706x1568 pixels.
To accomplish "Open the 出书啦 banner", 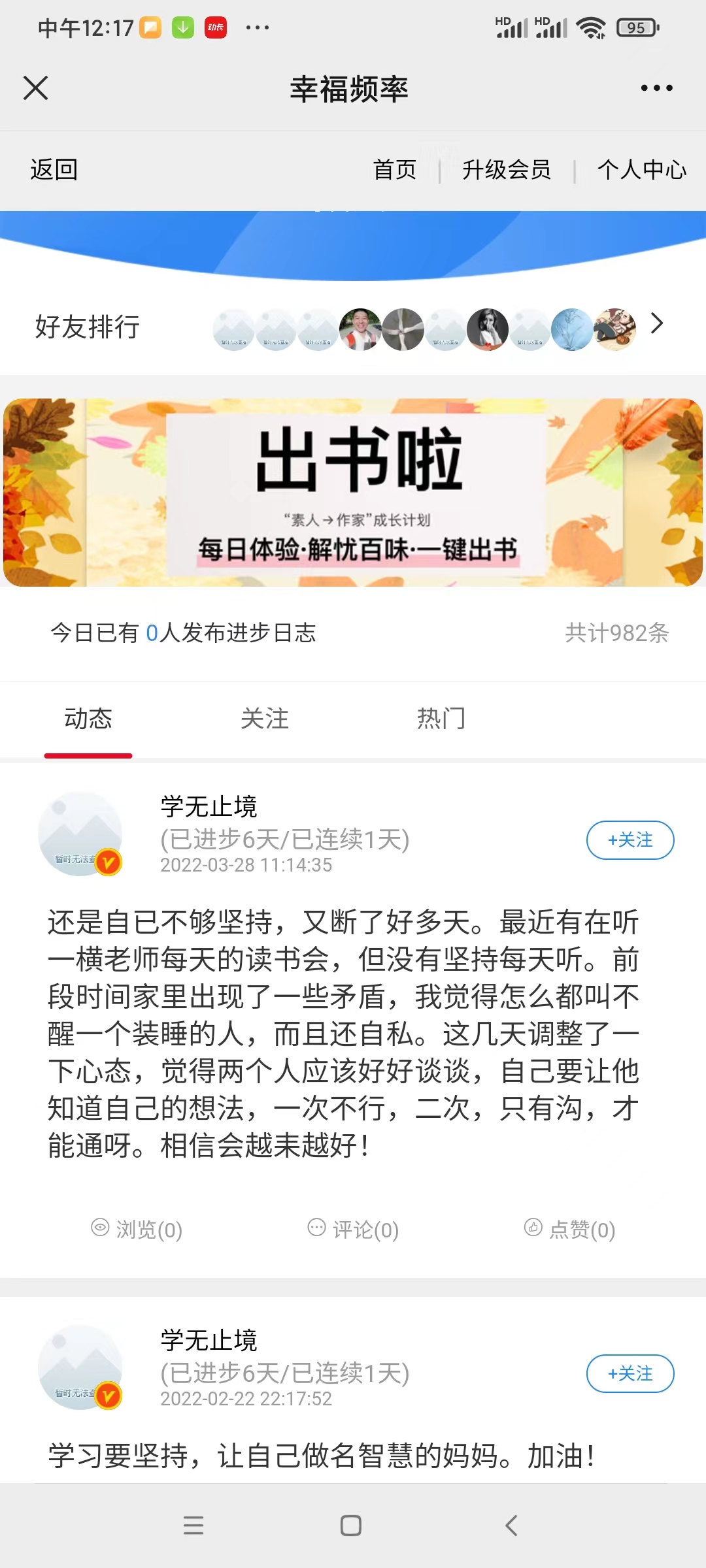I will pos(353,492).
